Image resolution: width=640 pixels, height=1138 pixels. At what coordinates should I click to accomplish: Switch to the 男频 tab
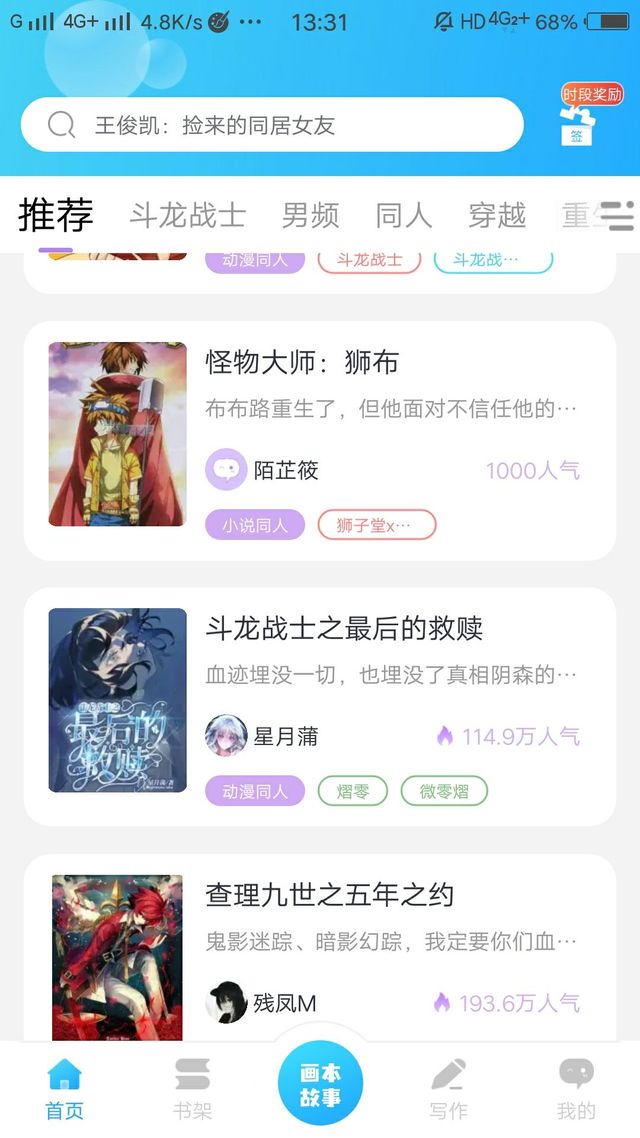coord(311,216)
